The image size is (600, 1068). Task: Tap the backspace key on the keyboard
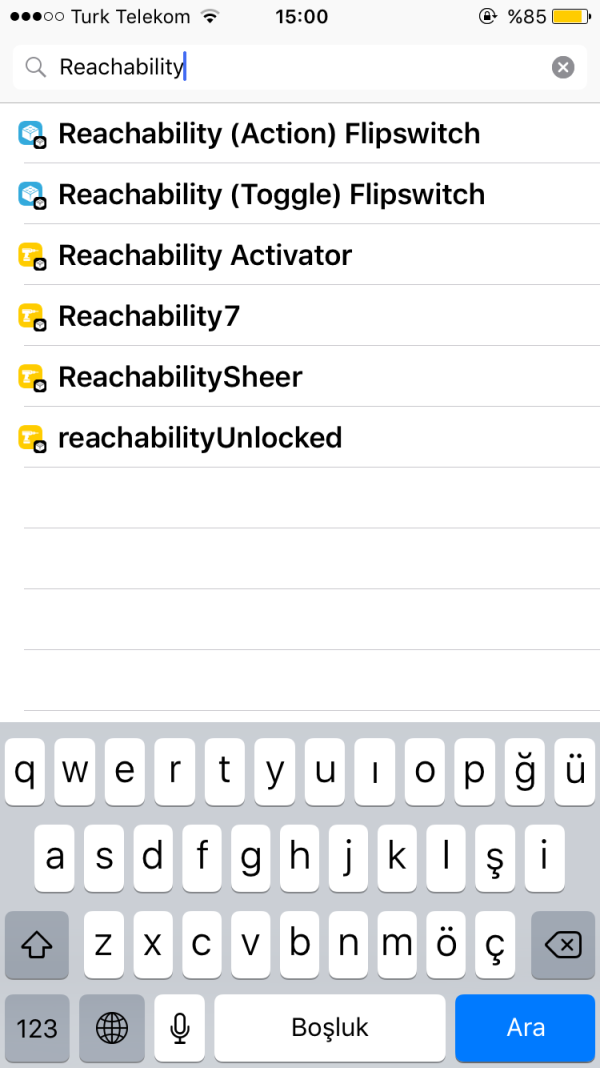[563, 944]
